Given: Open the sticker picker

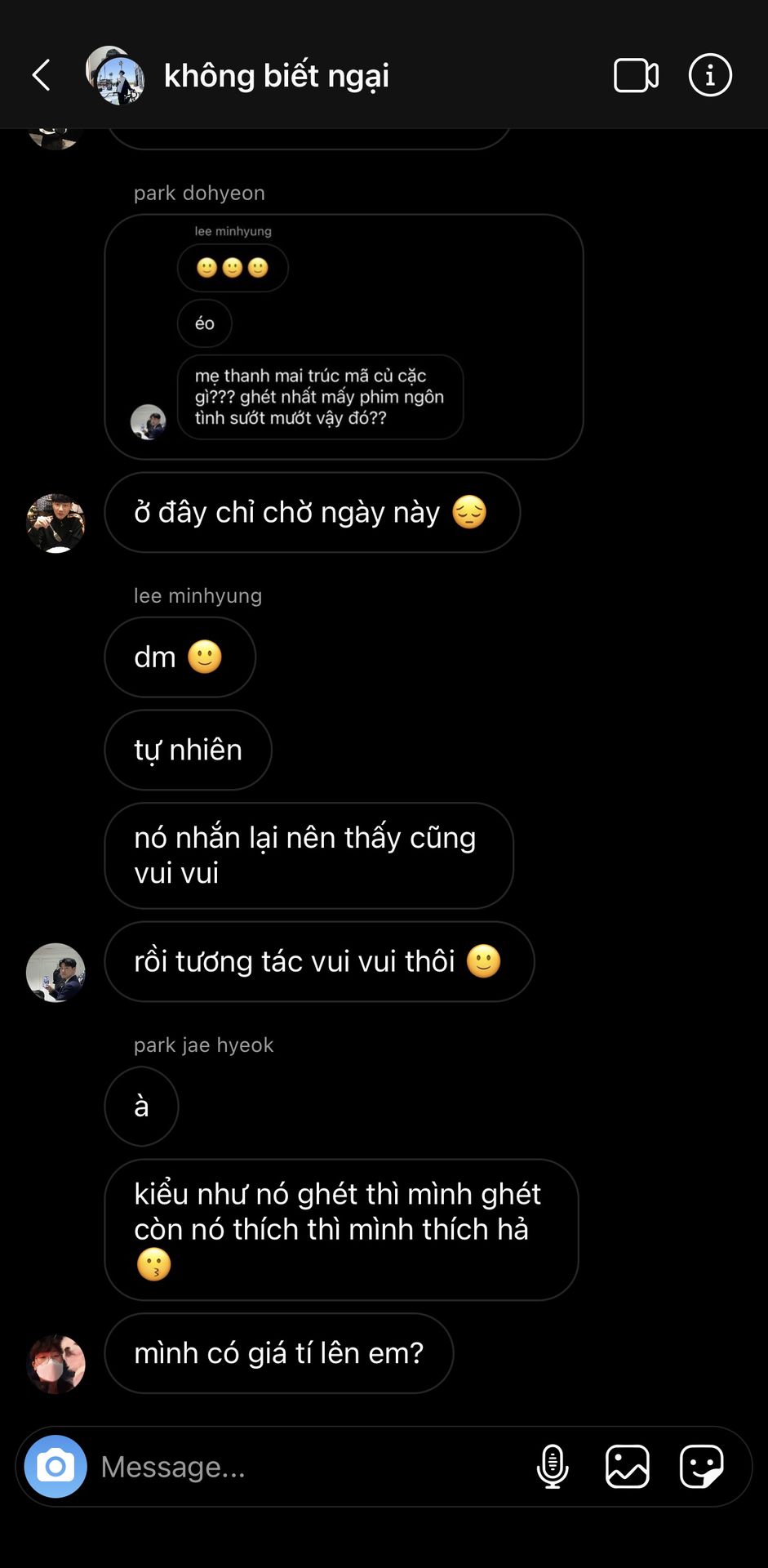Looking at the screenshot, I should [x=702, y=1466].
